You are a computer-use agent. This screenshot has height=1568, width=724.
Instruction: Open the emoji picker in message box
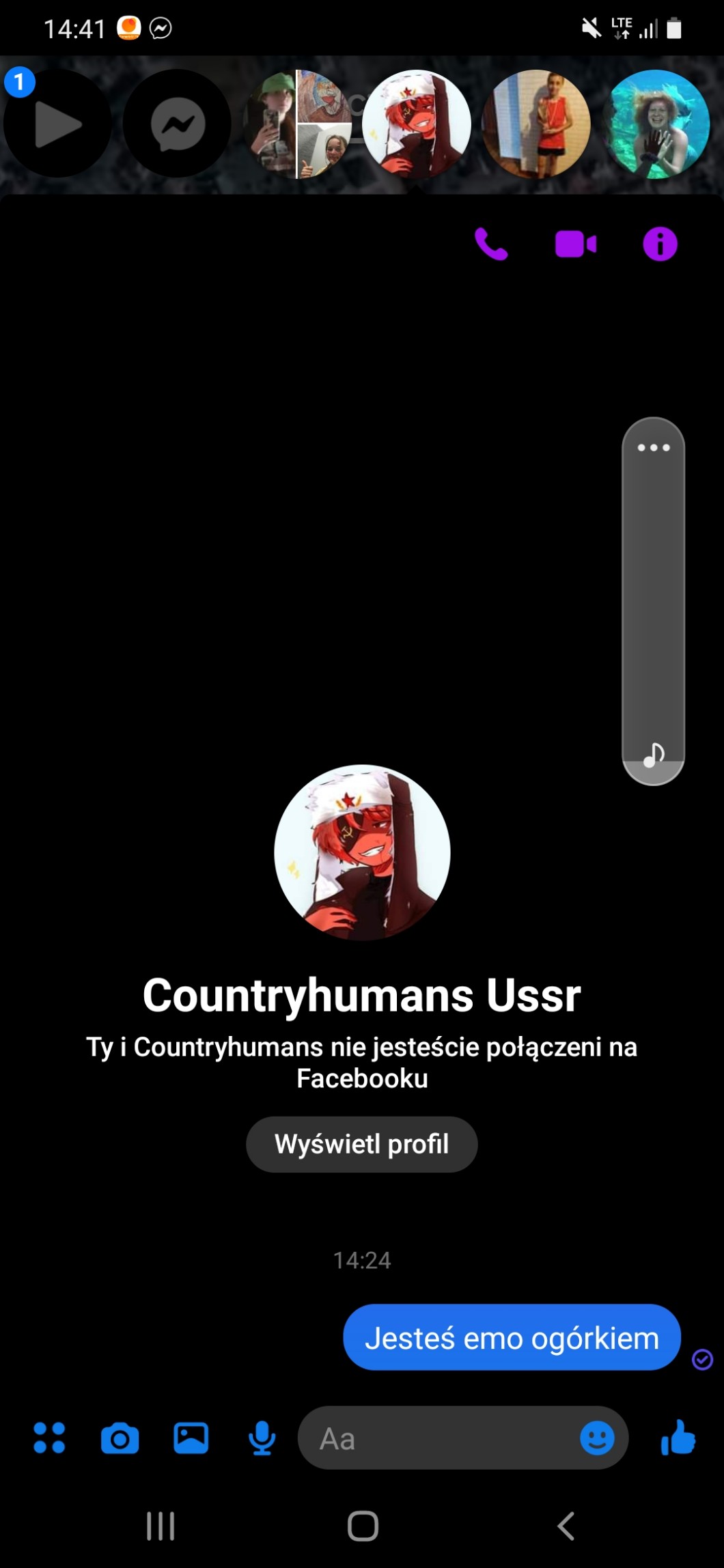point(597,1438)
